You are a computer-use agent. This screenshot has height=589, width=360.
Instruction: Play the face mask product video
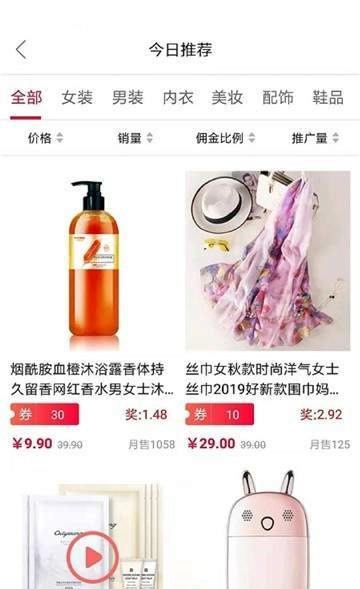[x=92, y=557]
